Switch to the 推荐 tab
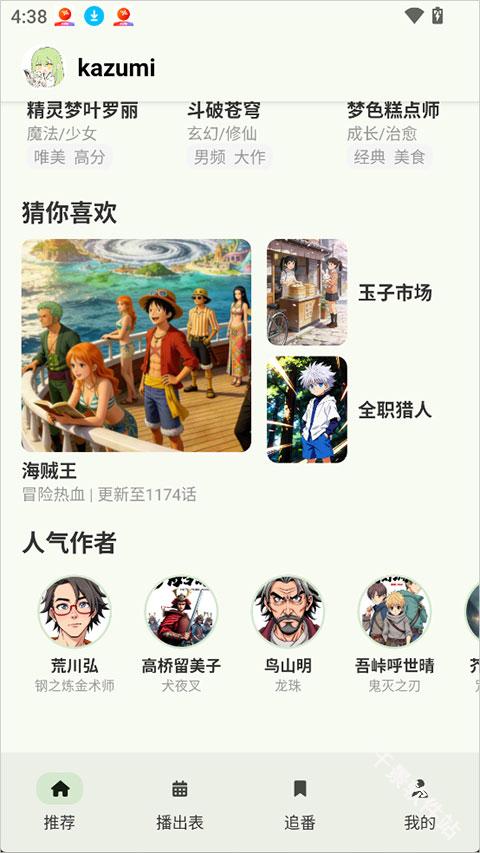Screen dimensions: 480x853 coord(60,802)
